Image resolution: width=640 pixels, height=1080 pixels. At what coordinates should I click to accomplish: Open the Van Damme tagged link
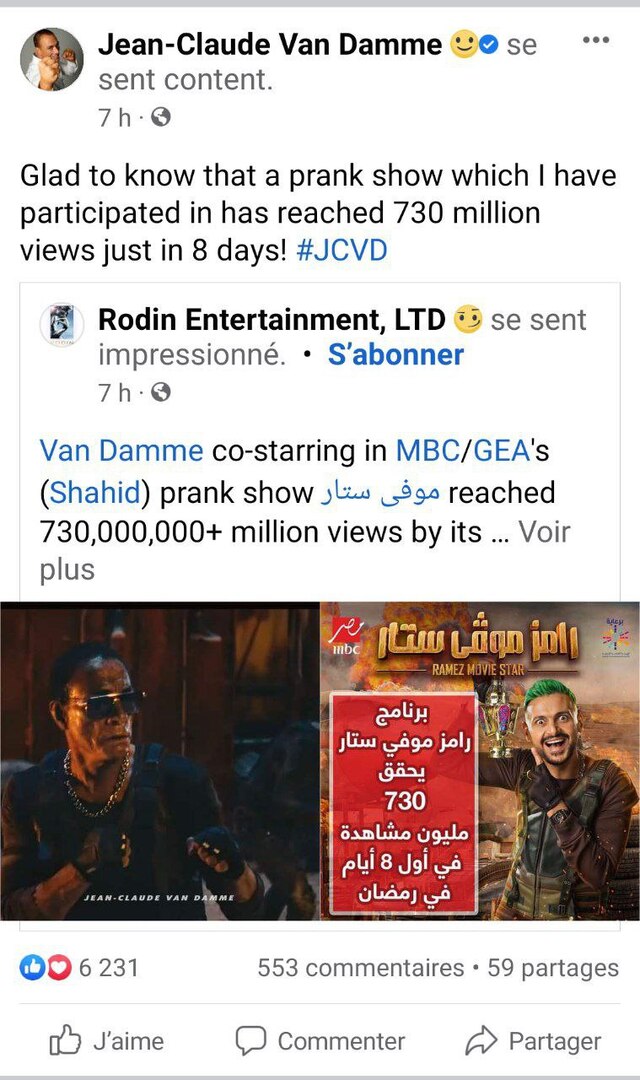click(x=121, y=451)
